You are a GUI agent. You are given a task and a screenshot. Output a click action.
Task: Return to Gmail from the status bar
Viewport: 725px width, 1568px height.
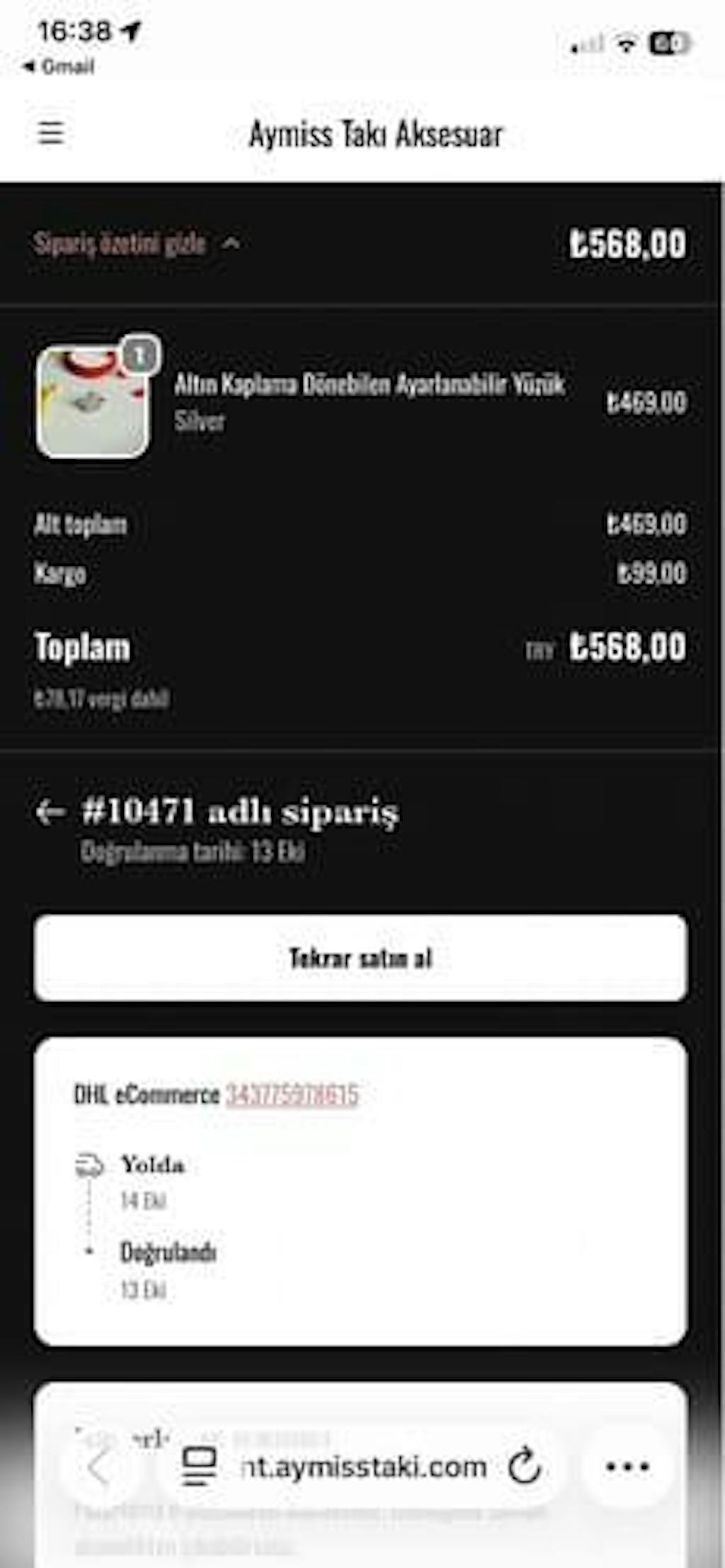coord(59,67)
